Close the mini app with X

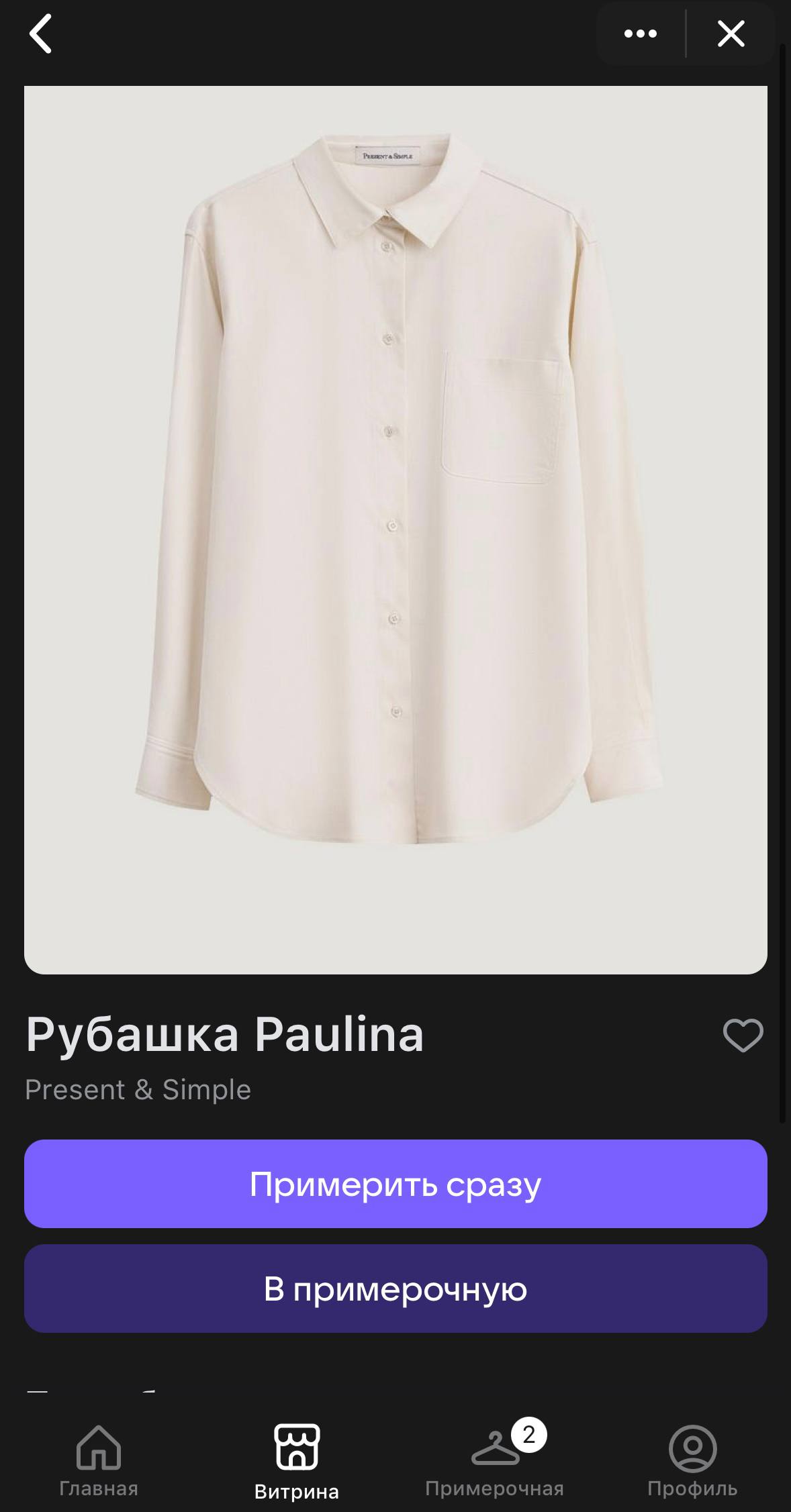click(x=731, y=34)
